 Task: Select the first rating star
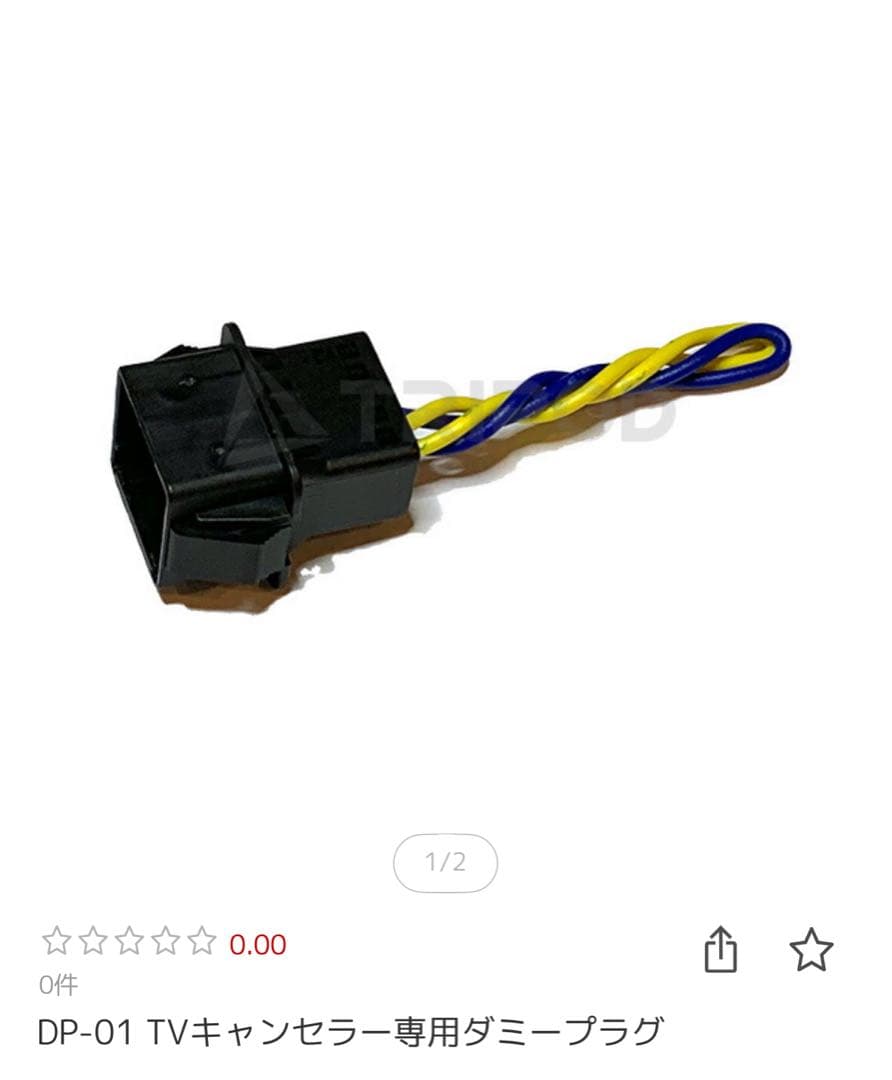point(57,941)
